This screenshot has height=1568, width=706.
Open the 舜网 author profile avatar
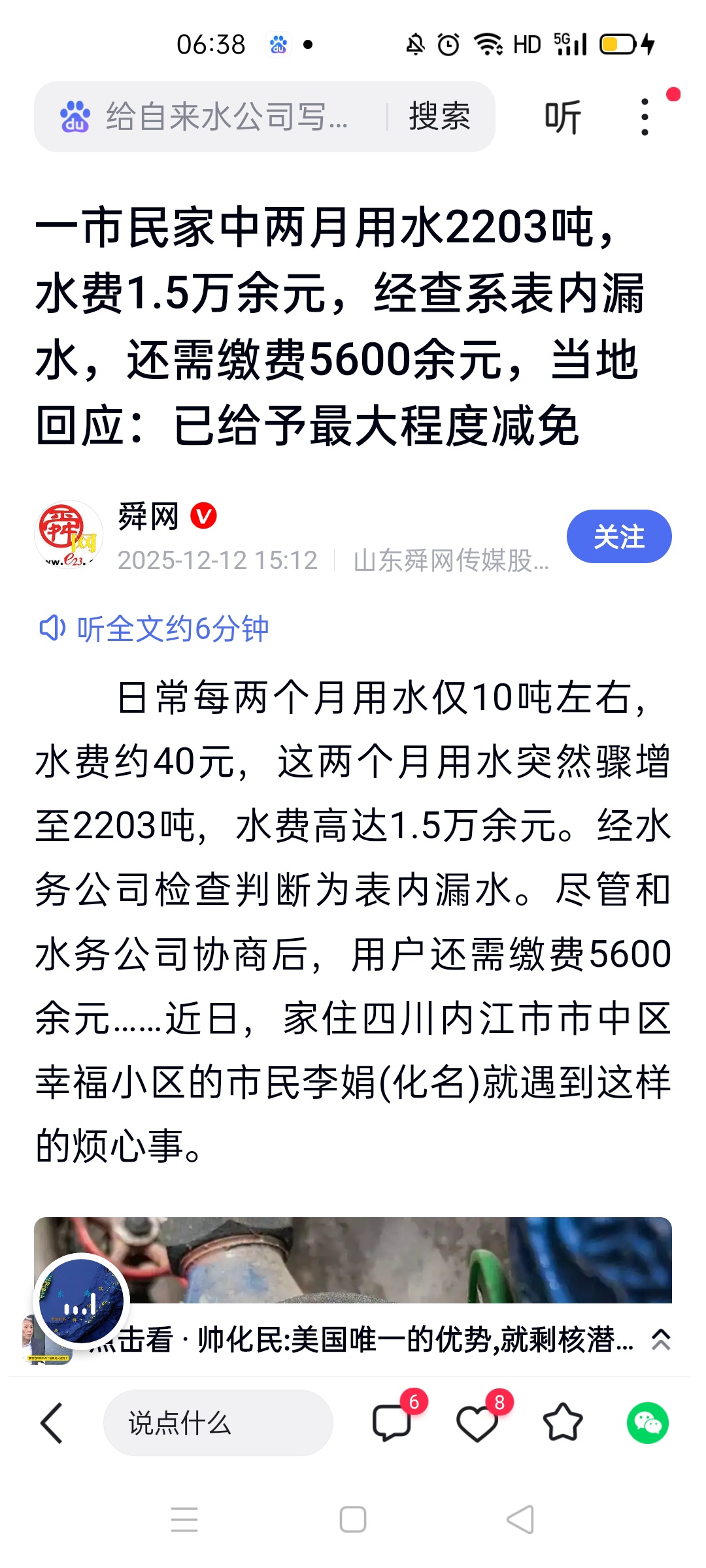[x=68, y=534]
